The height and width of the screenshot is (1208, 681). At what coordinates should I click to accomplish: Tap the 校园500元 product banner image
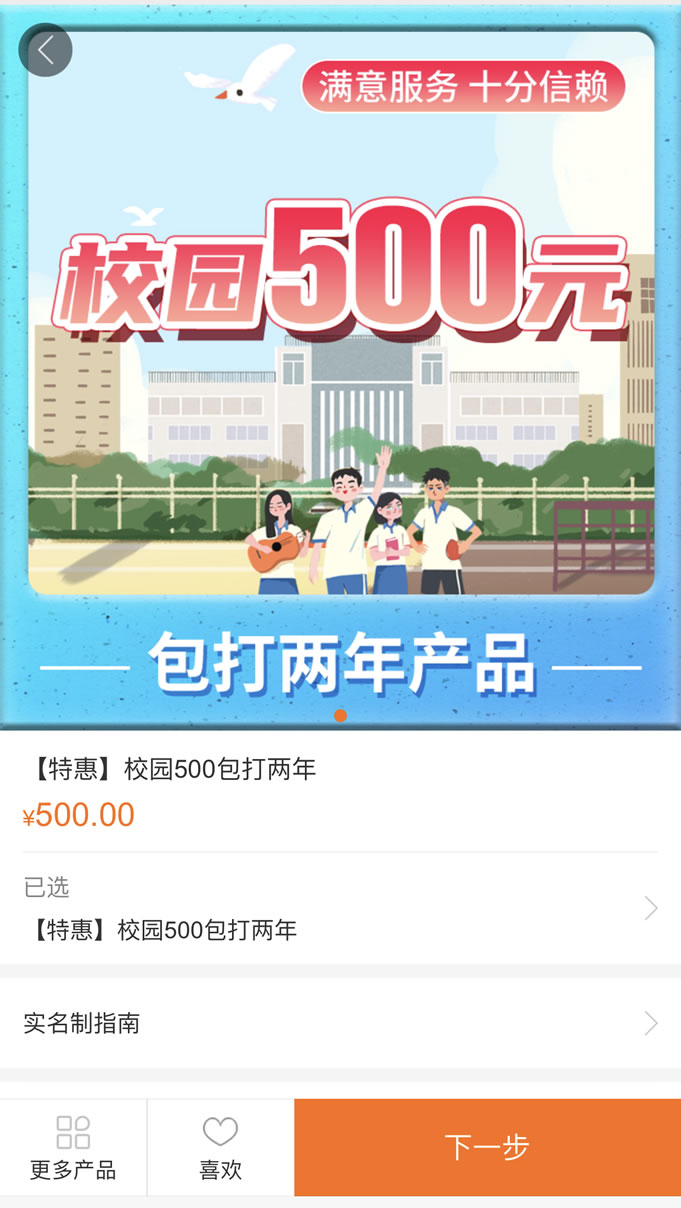tap(340, 368)
